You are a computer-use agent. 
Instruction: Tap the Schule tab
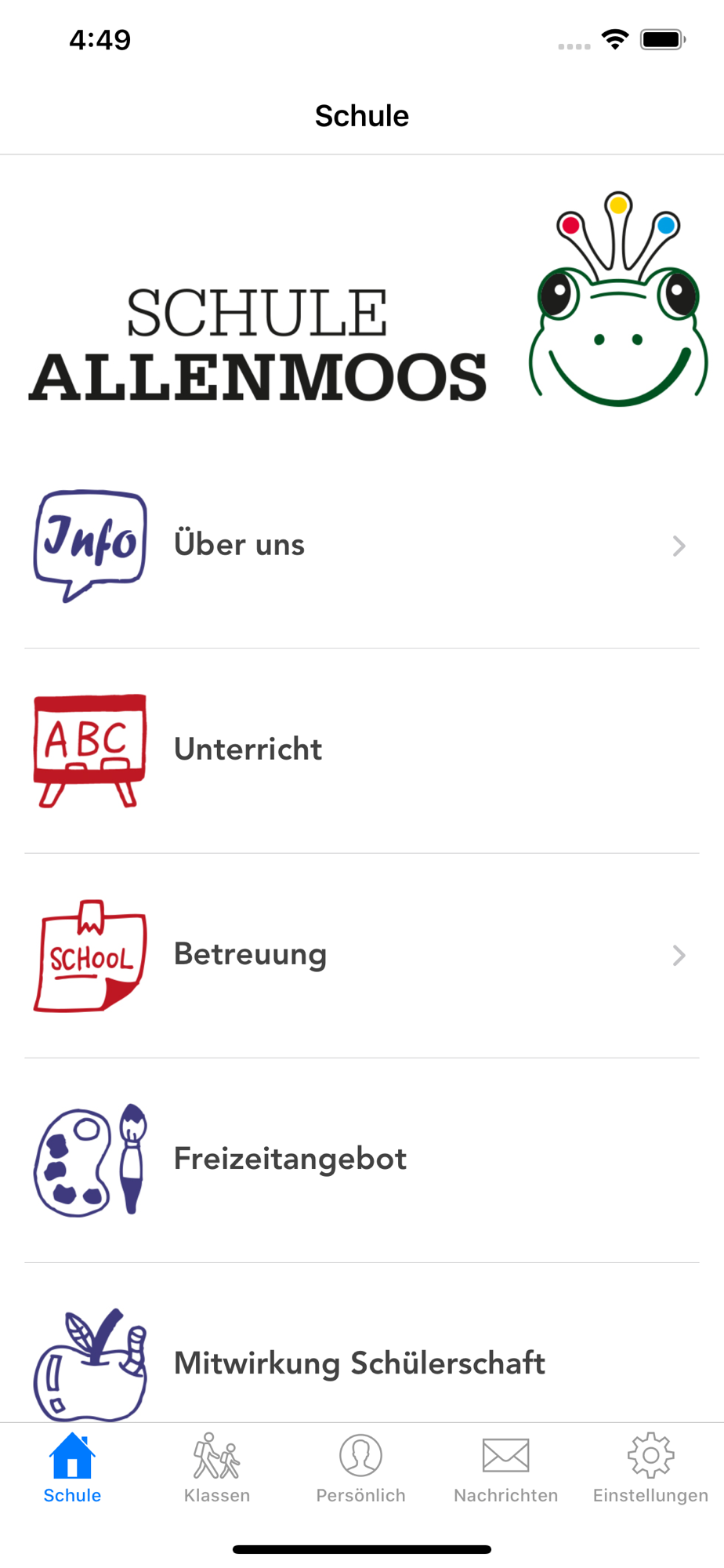pyautogui.click(x=72, y=1468)
